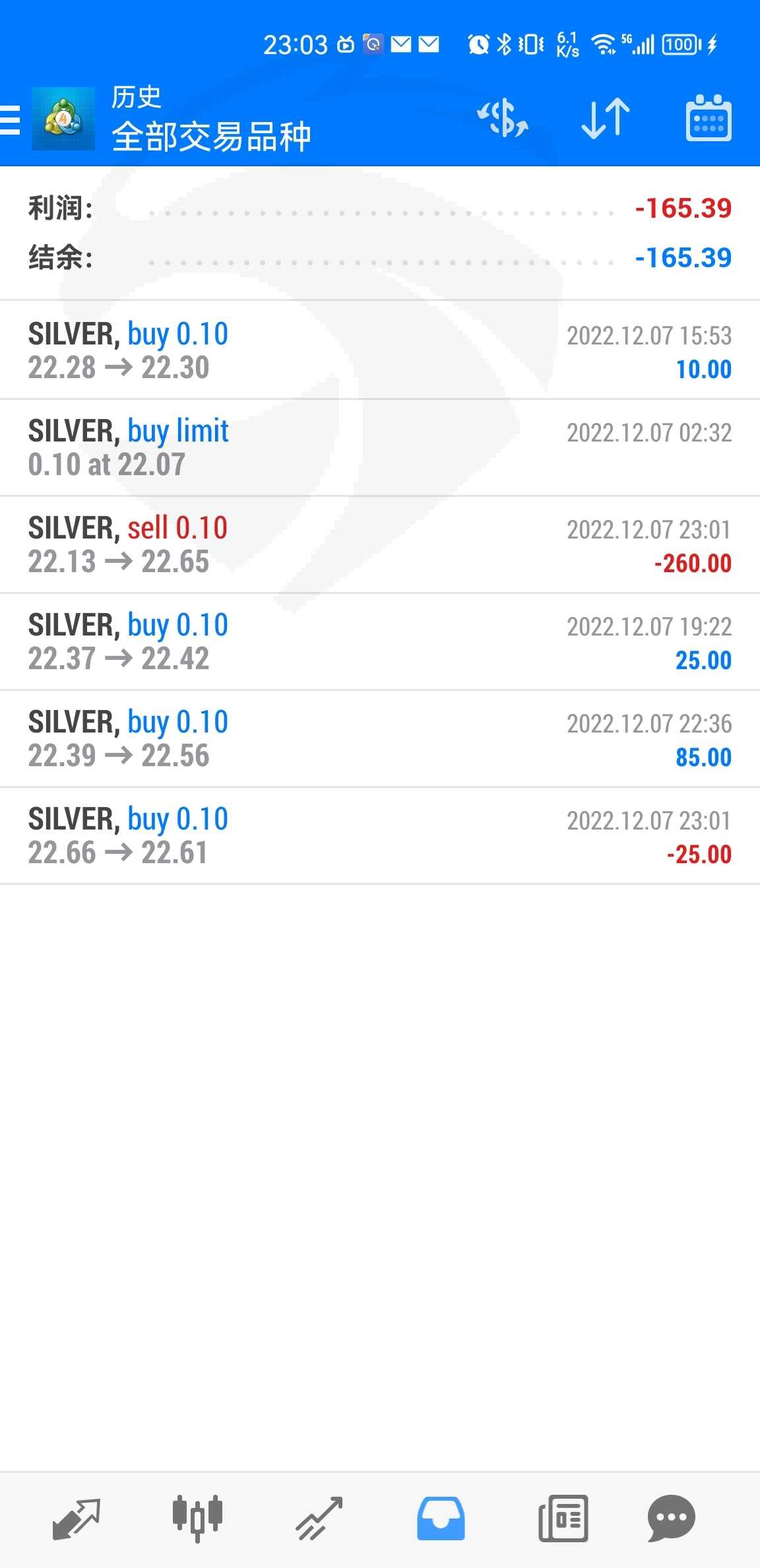Expand the SILVER buy trade closed at 22.30

coord(380,350)
